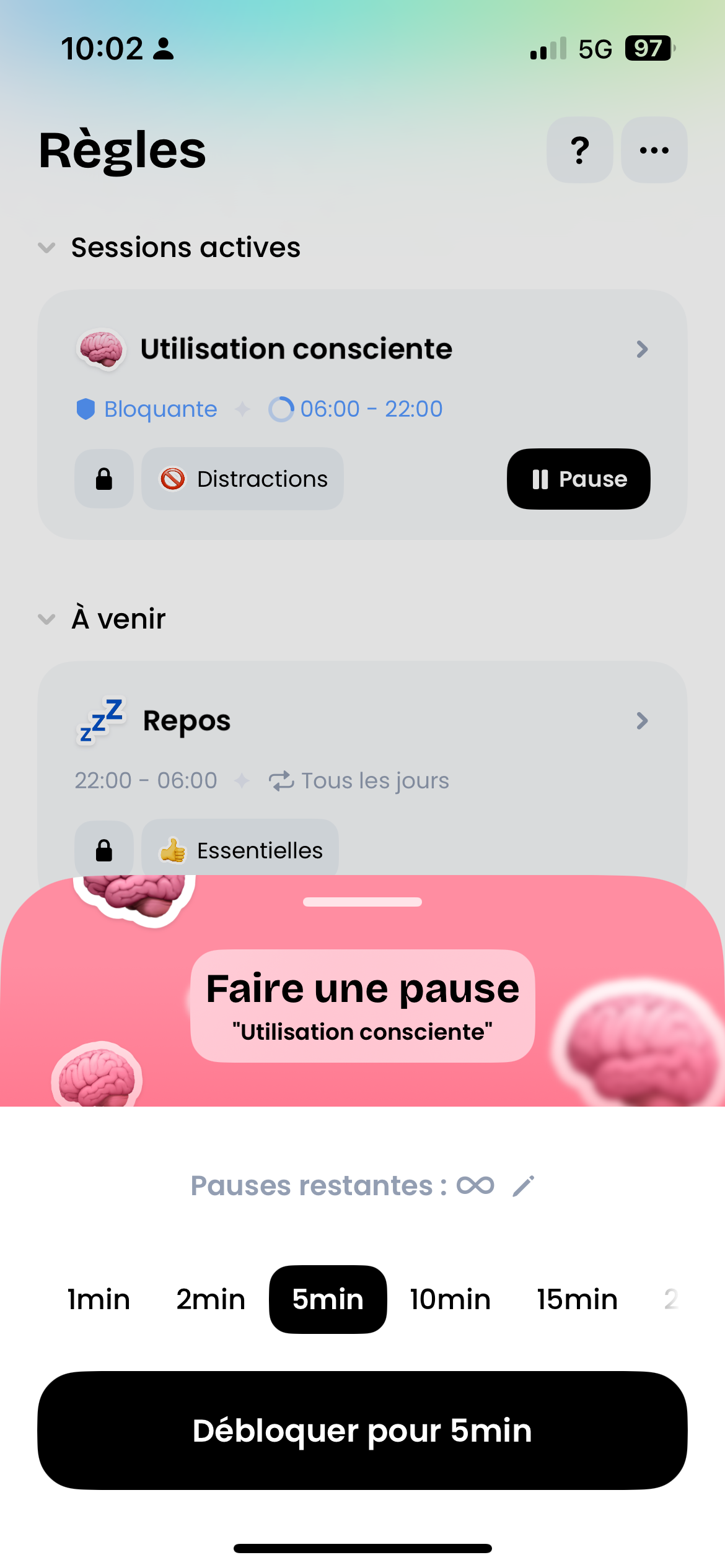Tap the black Pause button

click(x=578, y=479)
